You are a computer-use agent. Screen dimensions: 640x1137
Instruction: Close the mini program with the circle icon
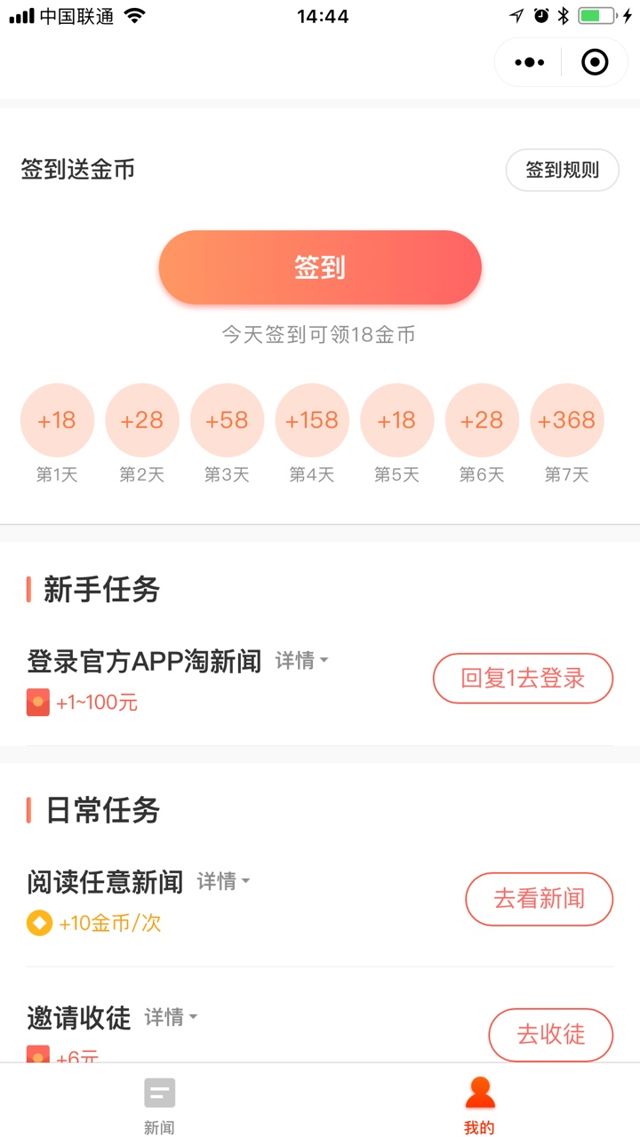coord(595,63)
